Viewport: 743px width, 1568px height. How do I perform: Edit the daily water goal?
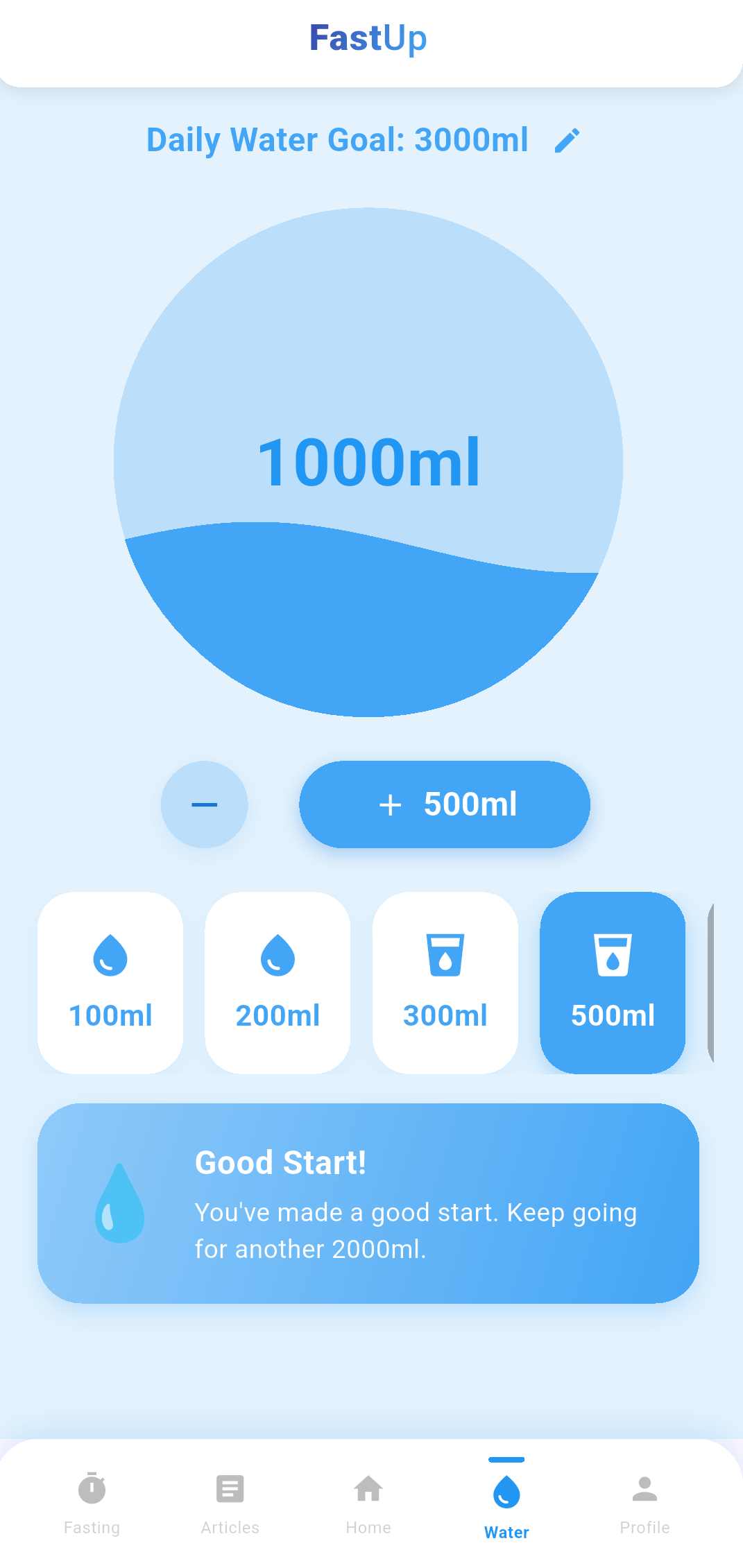[567, 140]
